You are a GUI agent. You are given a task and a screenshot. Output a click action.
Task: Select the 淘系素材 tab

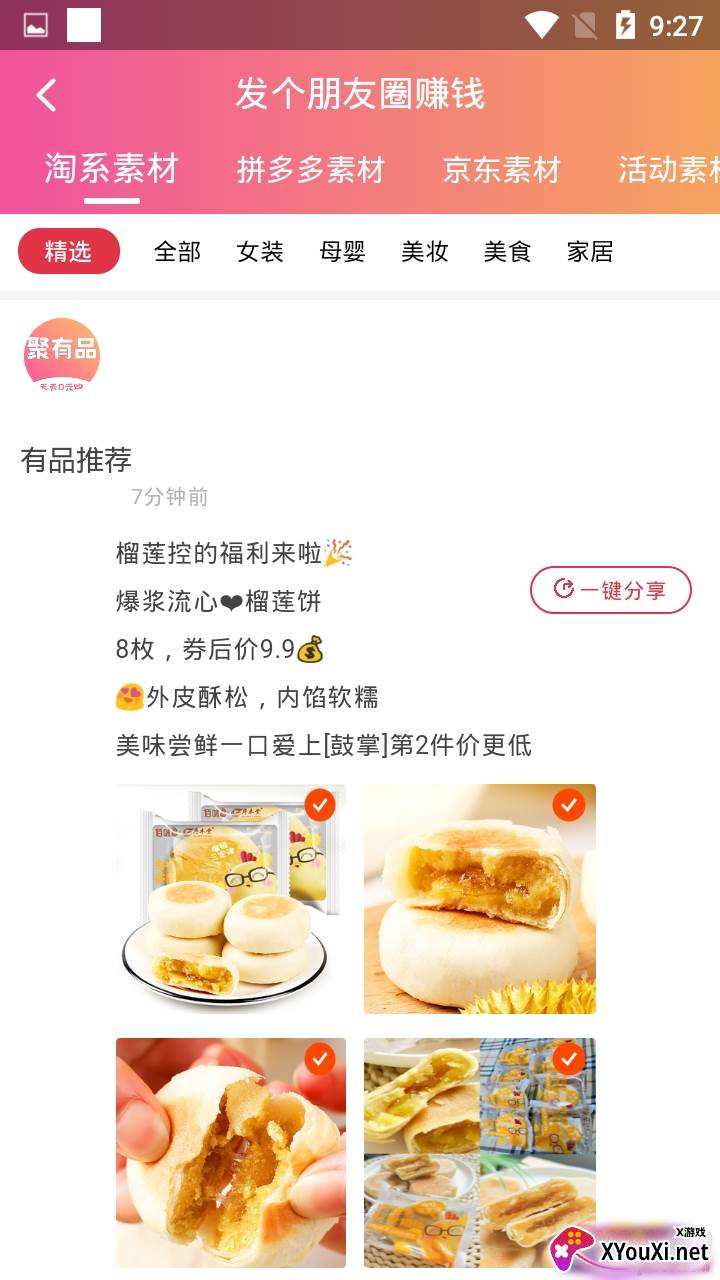(x=111, y=169)
